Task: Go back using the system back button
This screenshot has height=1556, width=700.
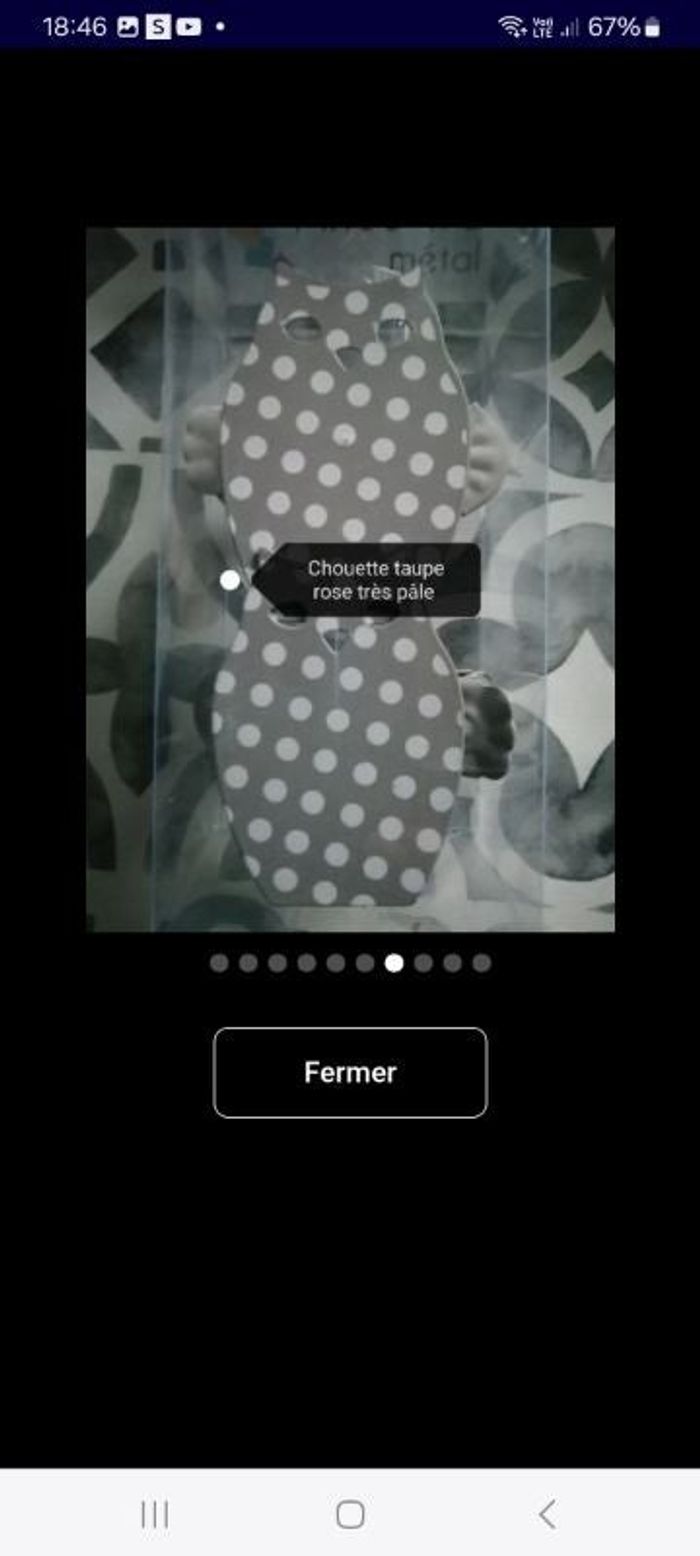Action: [x=546, y=1514]
